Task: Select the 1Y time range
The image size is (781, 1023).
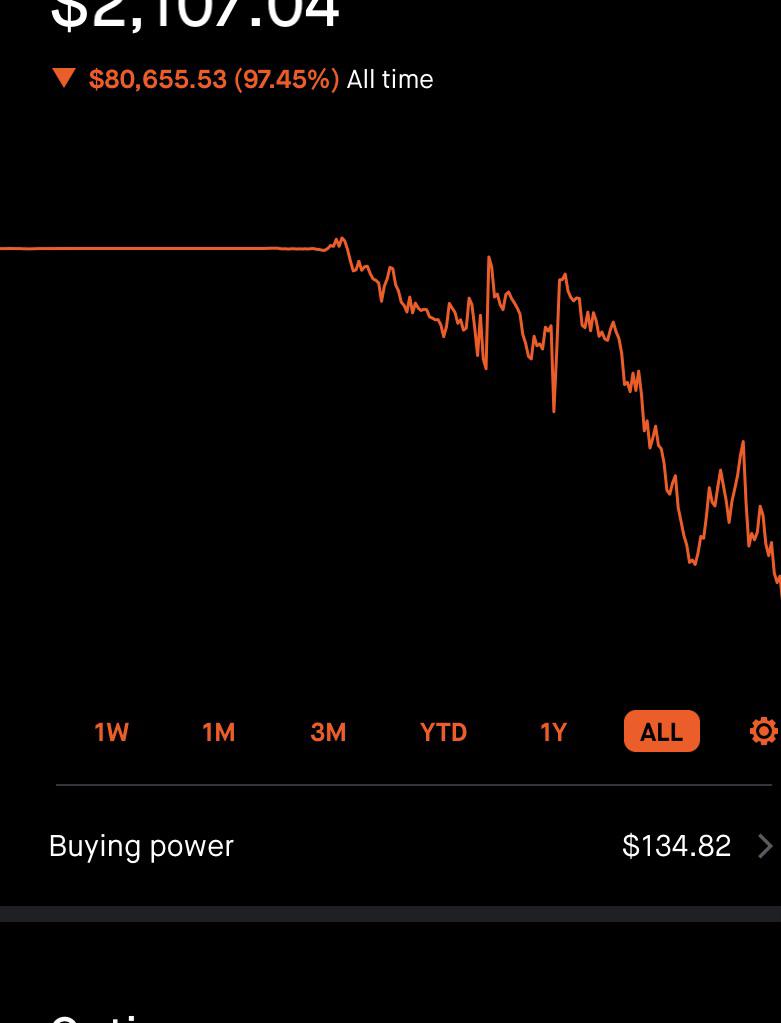Action: point(553,732)
